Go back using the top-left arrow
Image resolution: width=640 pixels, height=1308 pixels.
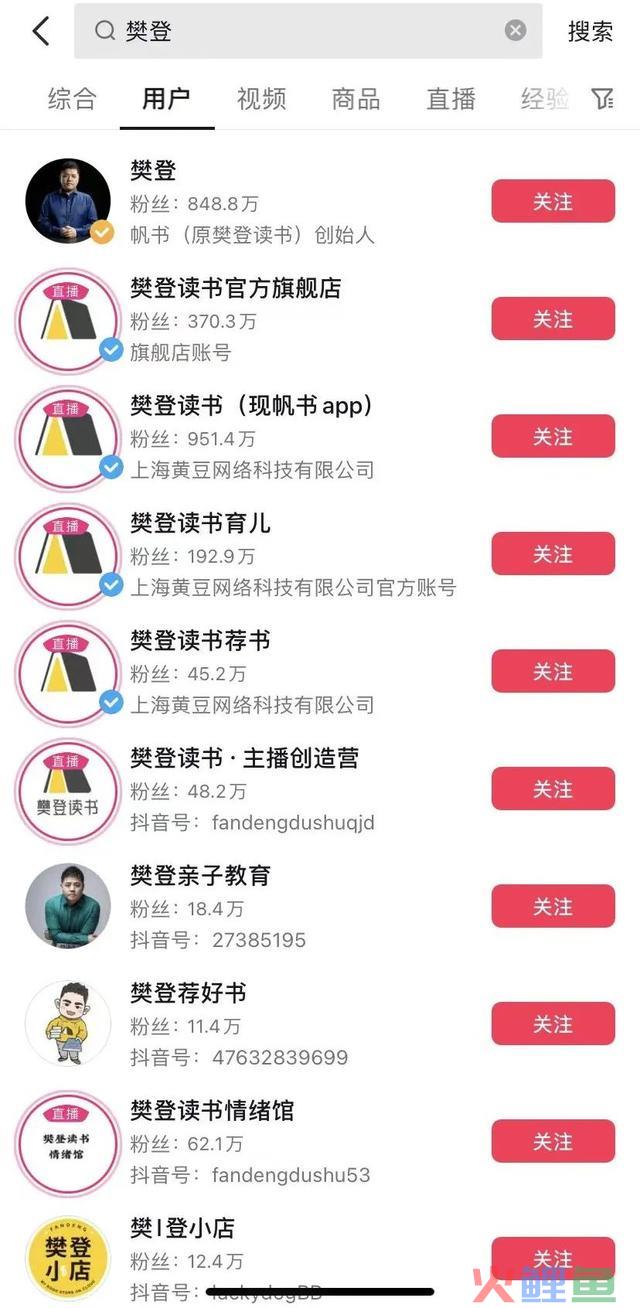tap(41, 31)
